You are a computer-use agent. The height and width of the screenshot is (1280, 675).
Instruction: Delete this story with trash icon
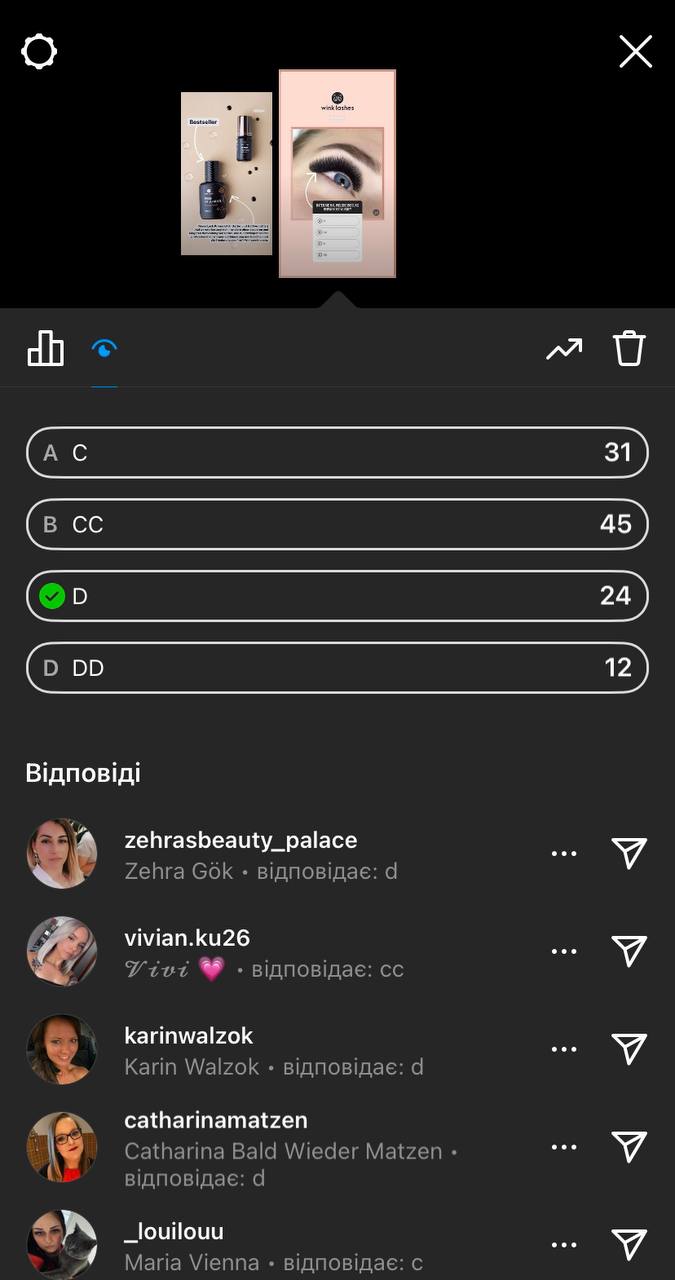click(629, 349)
